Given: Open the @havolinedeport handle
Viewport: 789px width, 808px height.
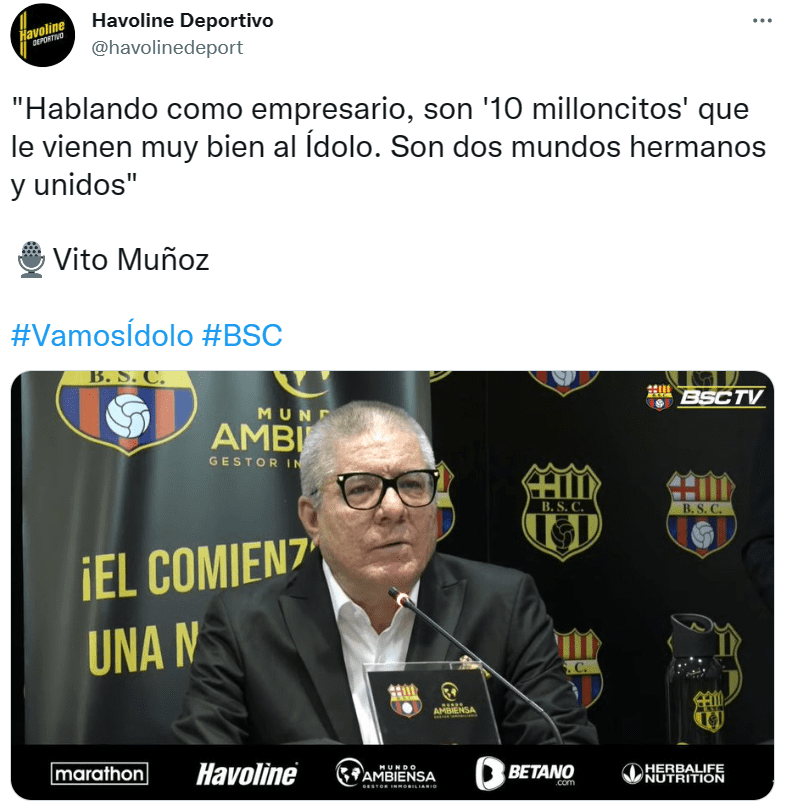Looking at the screenshot, I should 166,47.
